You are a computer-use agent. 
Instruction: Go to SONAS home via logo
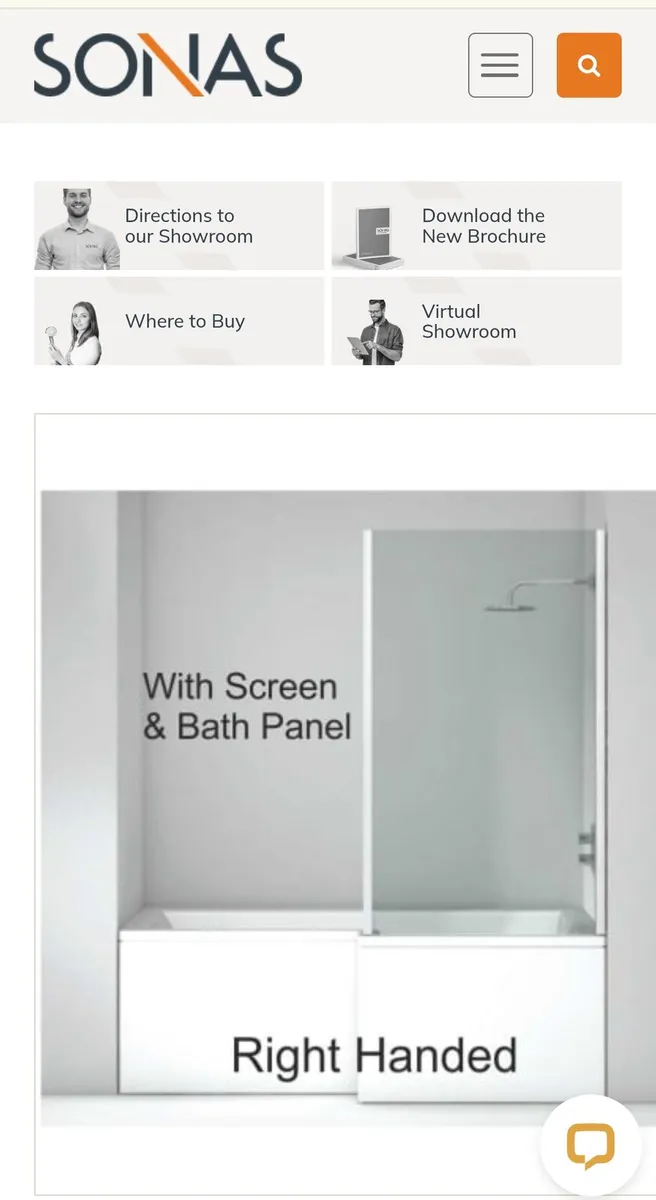coord(167,66)
